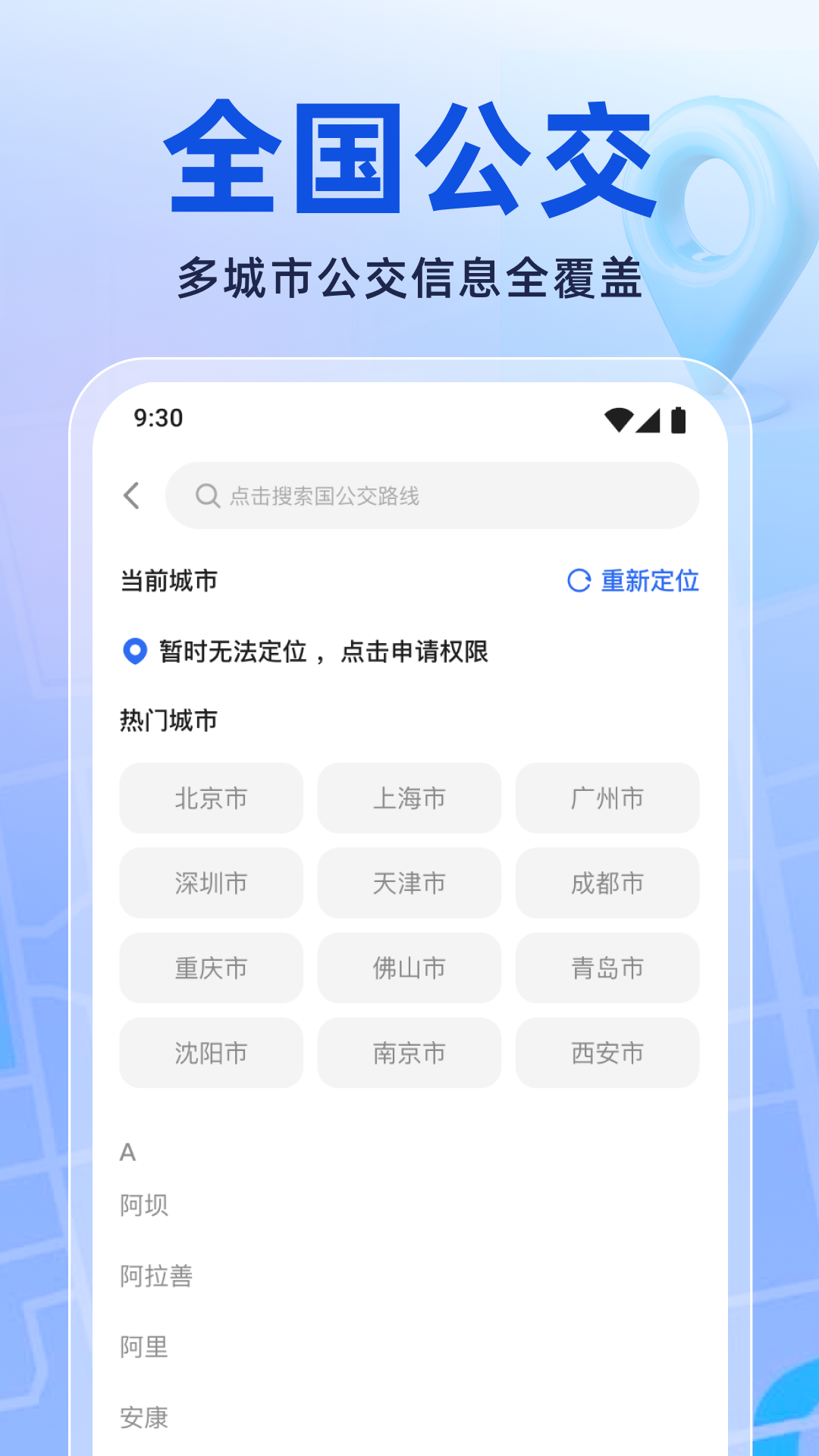Click the bus route search input field

pyautogui.click(x=432, y=494)
